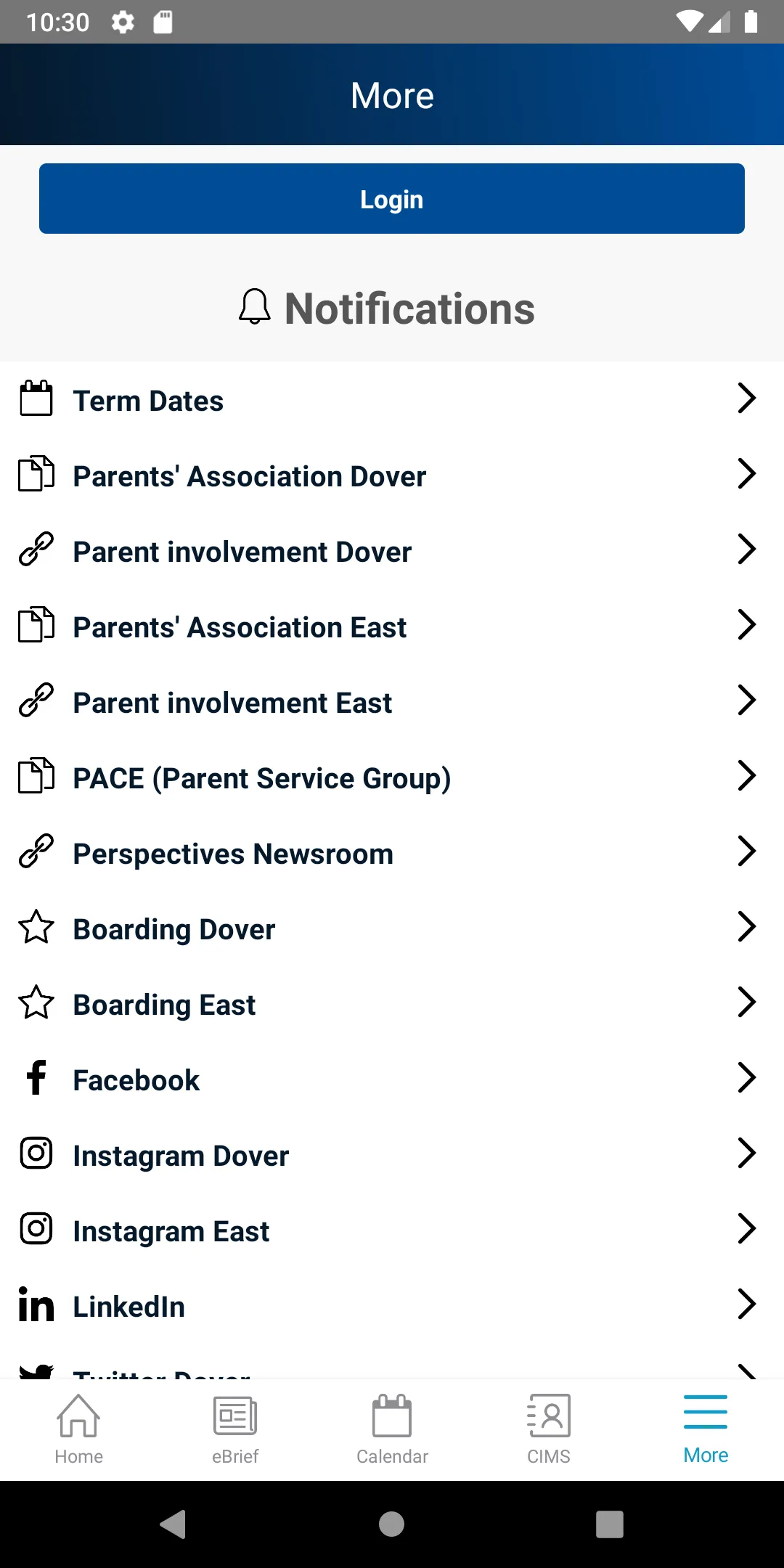
Task: Open the LinkedIn row
Action: (x=392, y=1305)
